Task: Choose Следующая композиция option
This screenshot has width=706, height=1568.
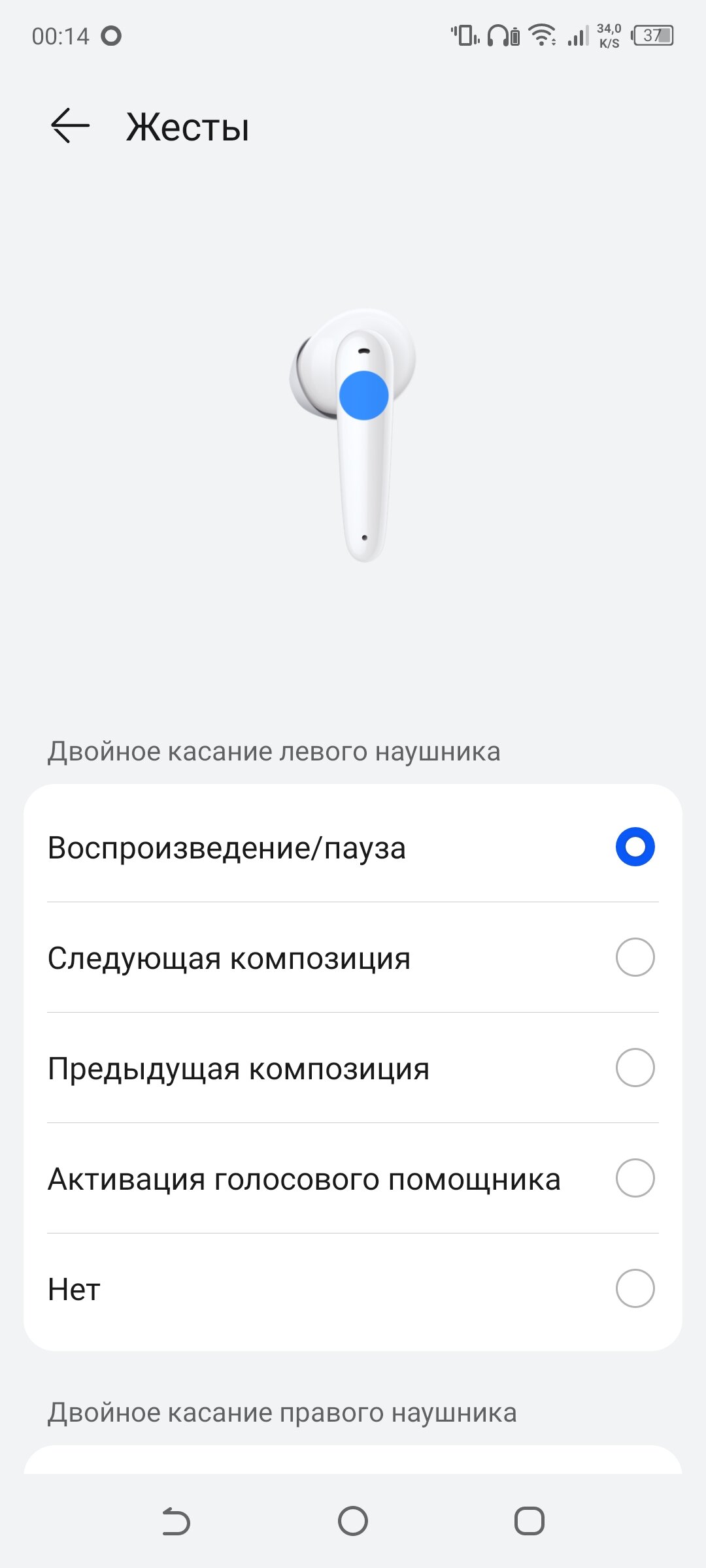Action: pos(635,957)
